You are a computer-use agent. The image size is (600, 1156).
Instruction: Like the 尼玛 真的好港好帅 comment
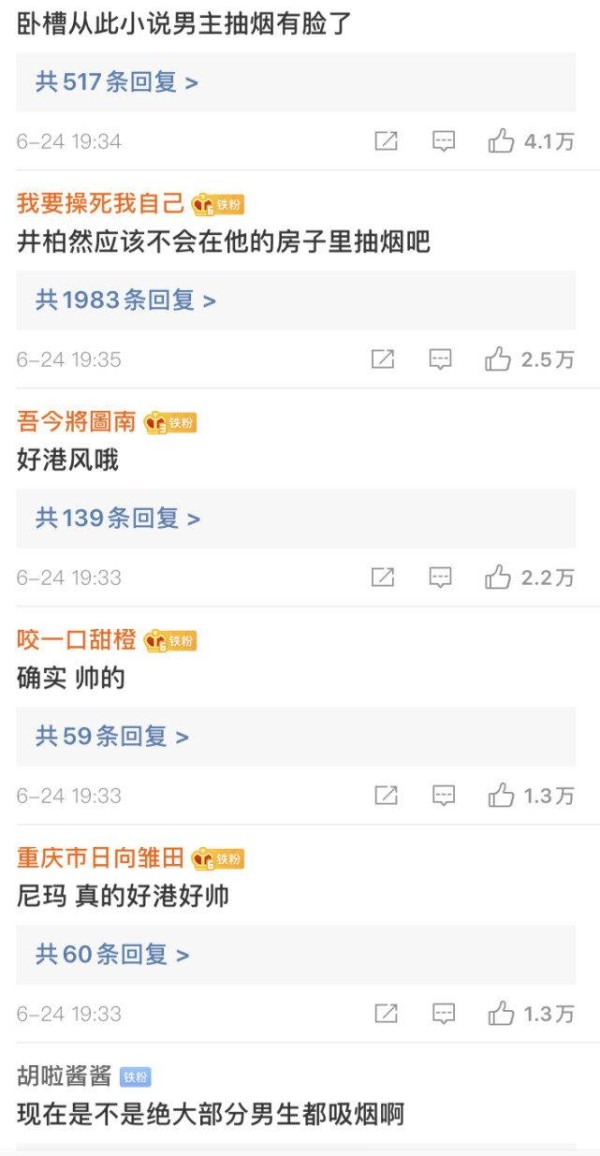click(501, 1014)
